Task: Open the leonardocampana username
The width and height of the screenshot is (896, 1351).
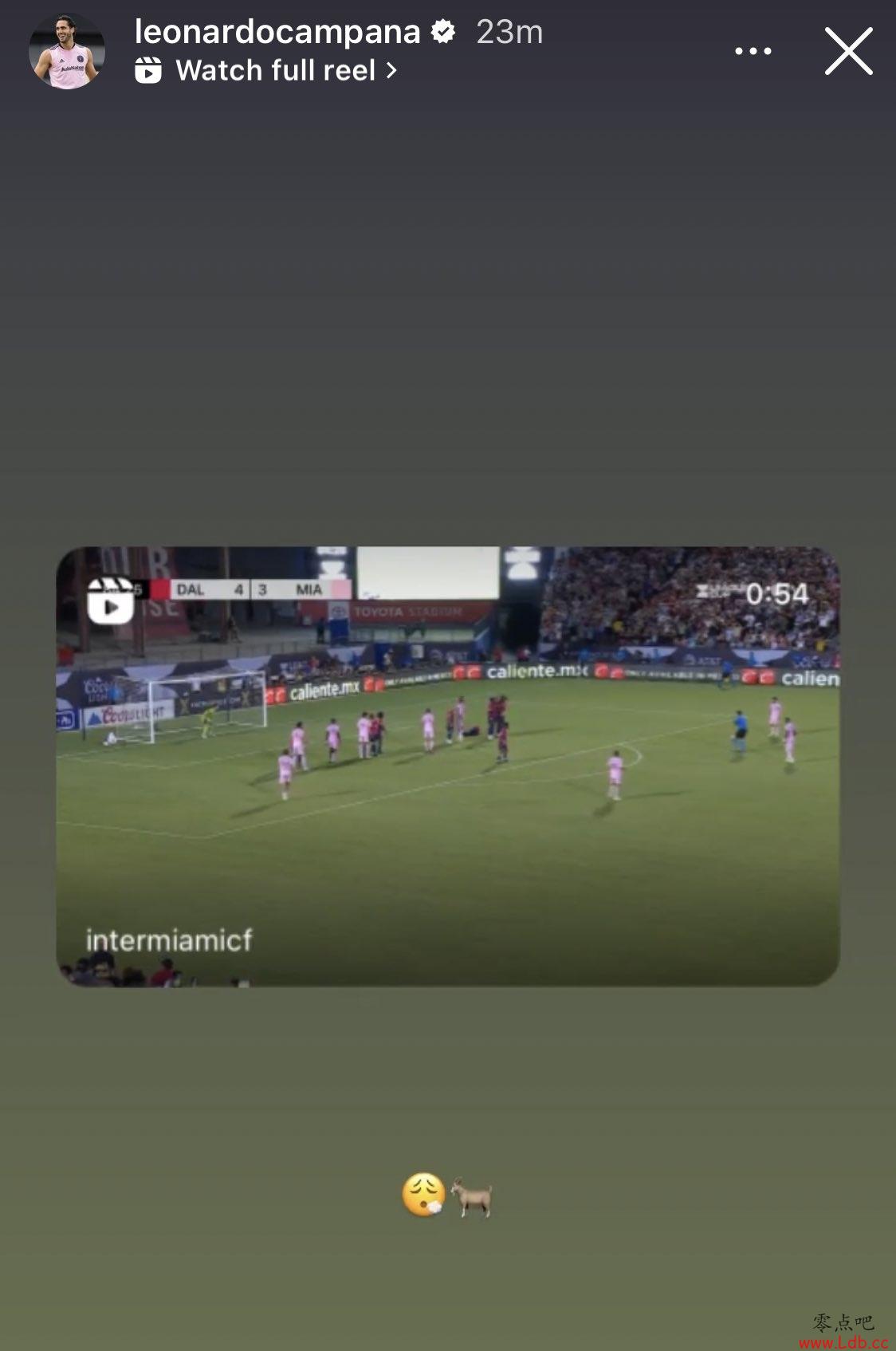Action: (x=277, y=32)
